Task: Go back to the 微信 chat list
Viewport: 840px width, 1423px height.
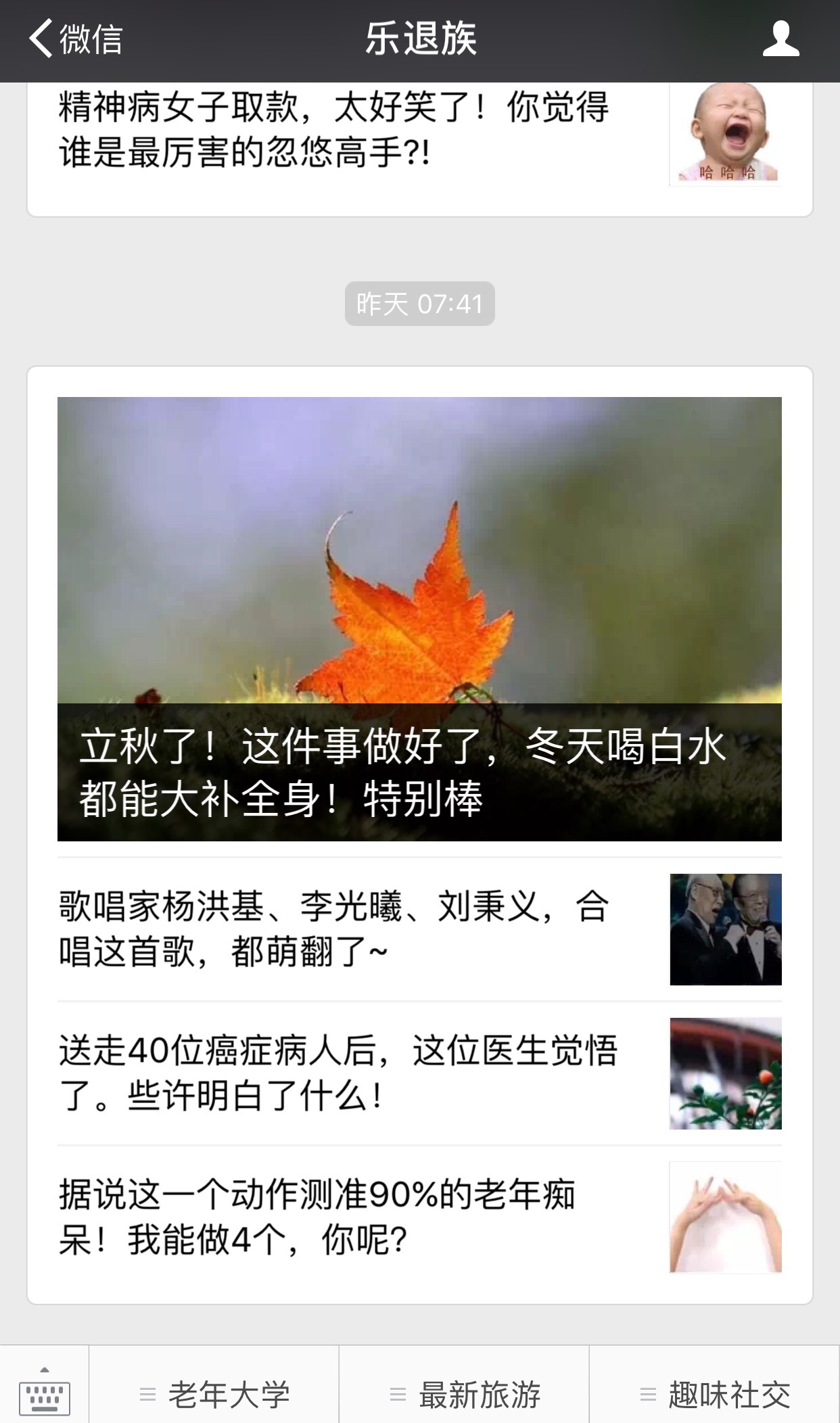Action: pos(76,39)
